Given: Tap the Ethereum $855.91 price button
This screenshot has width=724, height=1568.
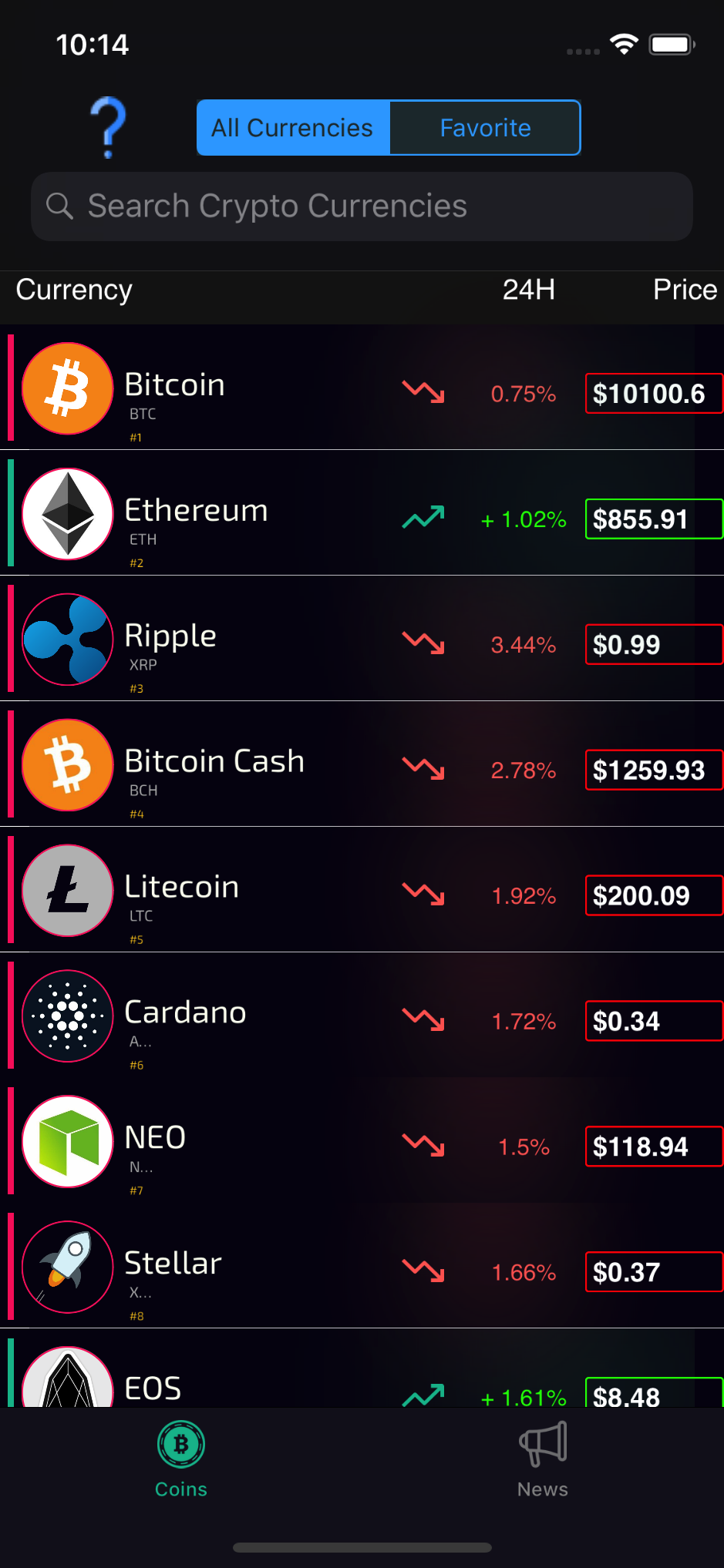Looking at the screenshot, I should coord(653,519).
